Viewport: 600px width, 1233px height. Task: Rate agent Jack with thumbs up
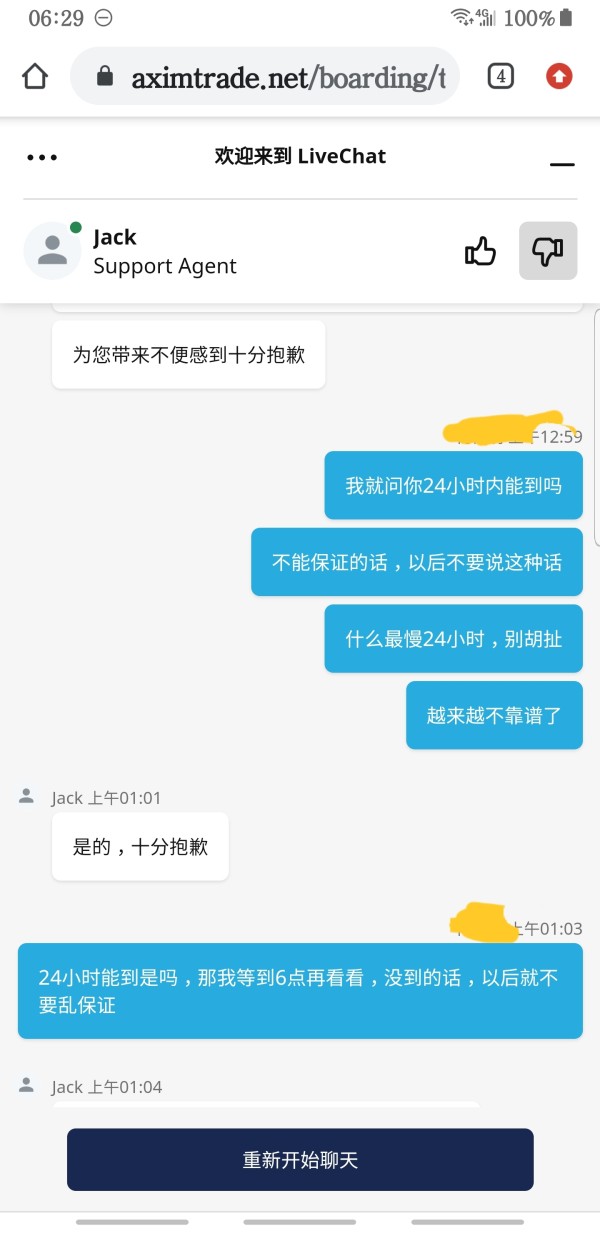(x=481, y=251)
